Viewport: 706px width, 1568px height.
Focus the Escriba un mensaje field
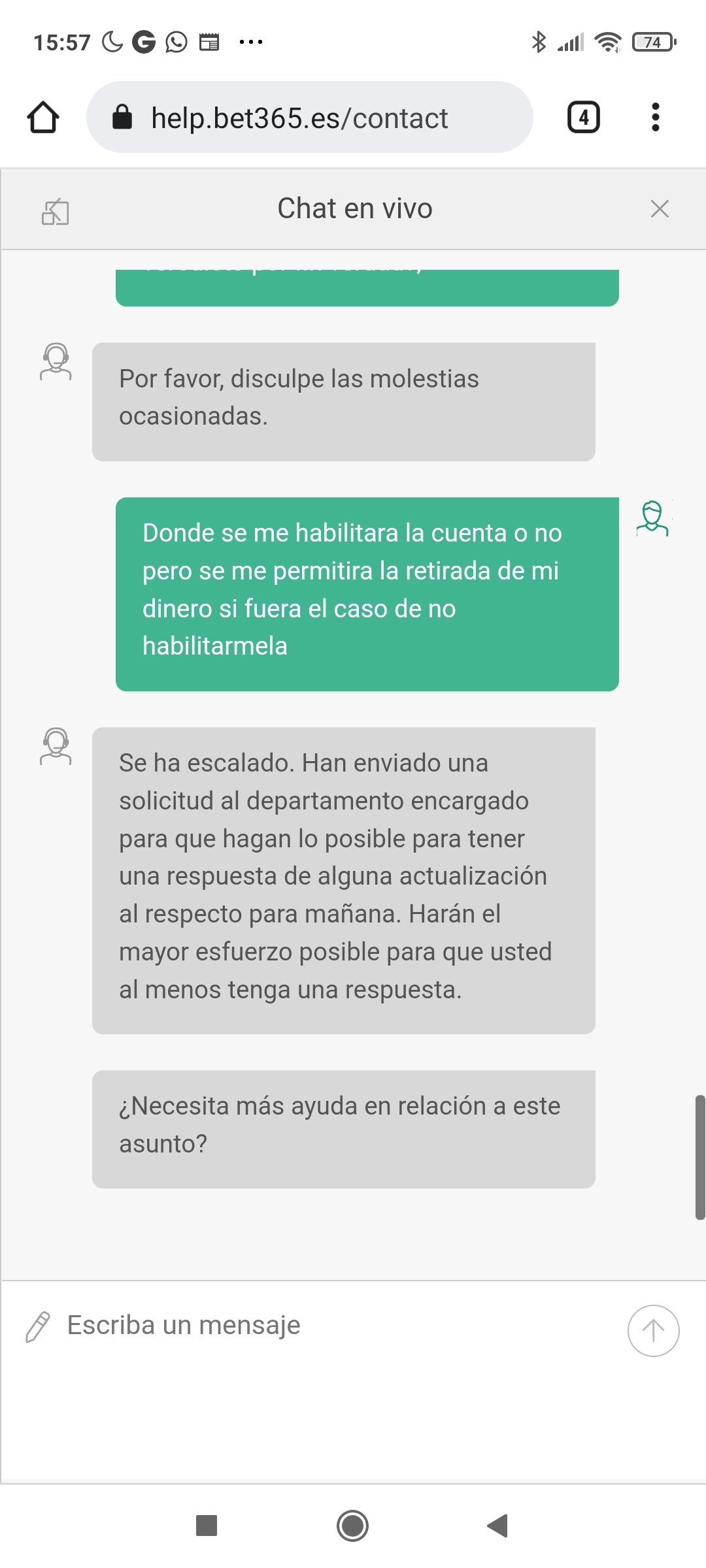(x=327, y=1326)
